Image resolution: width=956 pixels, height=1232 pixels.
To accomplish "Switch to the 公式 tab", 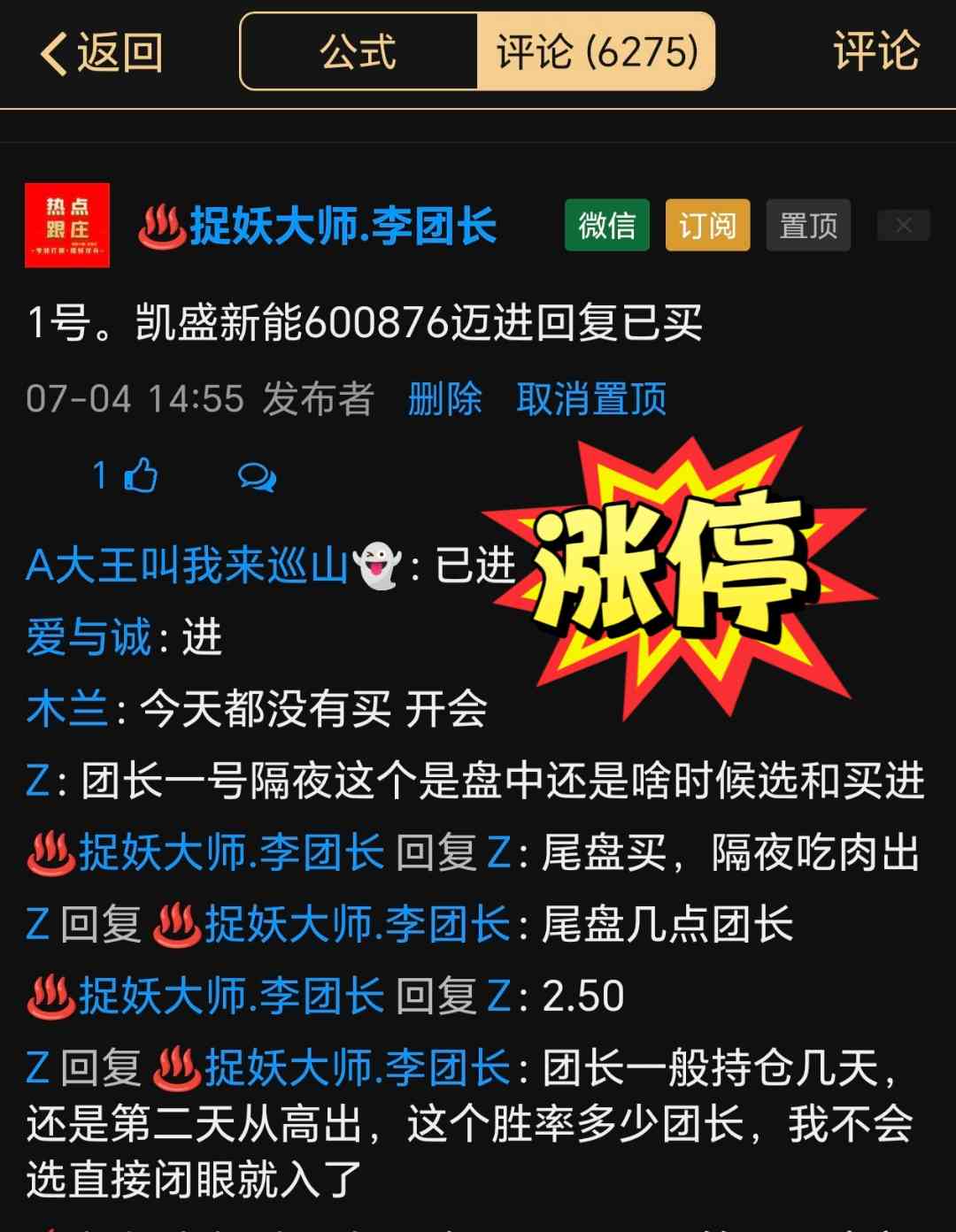I will (358, 52).
